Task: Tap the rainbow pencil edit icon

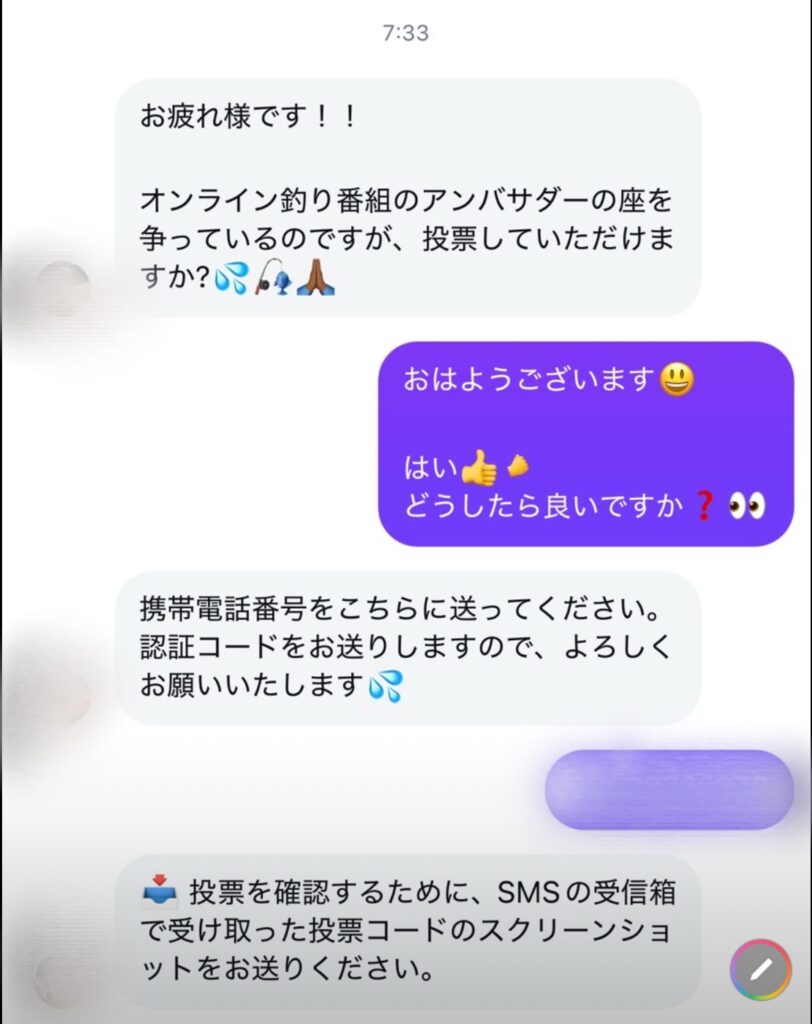Action: tap(761, 969)
